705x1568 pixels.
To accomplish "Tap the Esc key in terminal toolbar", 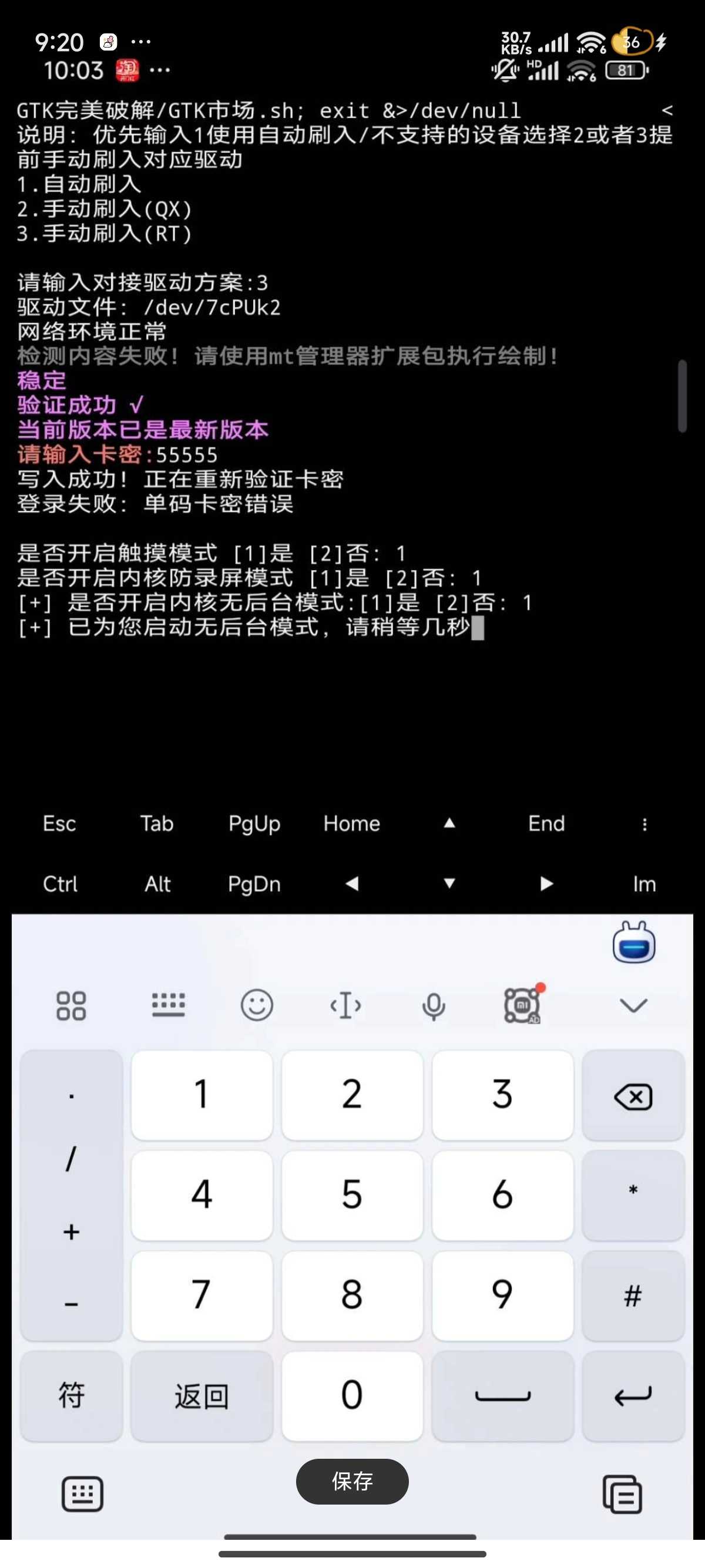I will tap(59, 823).
